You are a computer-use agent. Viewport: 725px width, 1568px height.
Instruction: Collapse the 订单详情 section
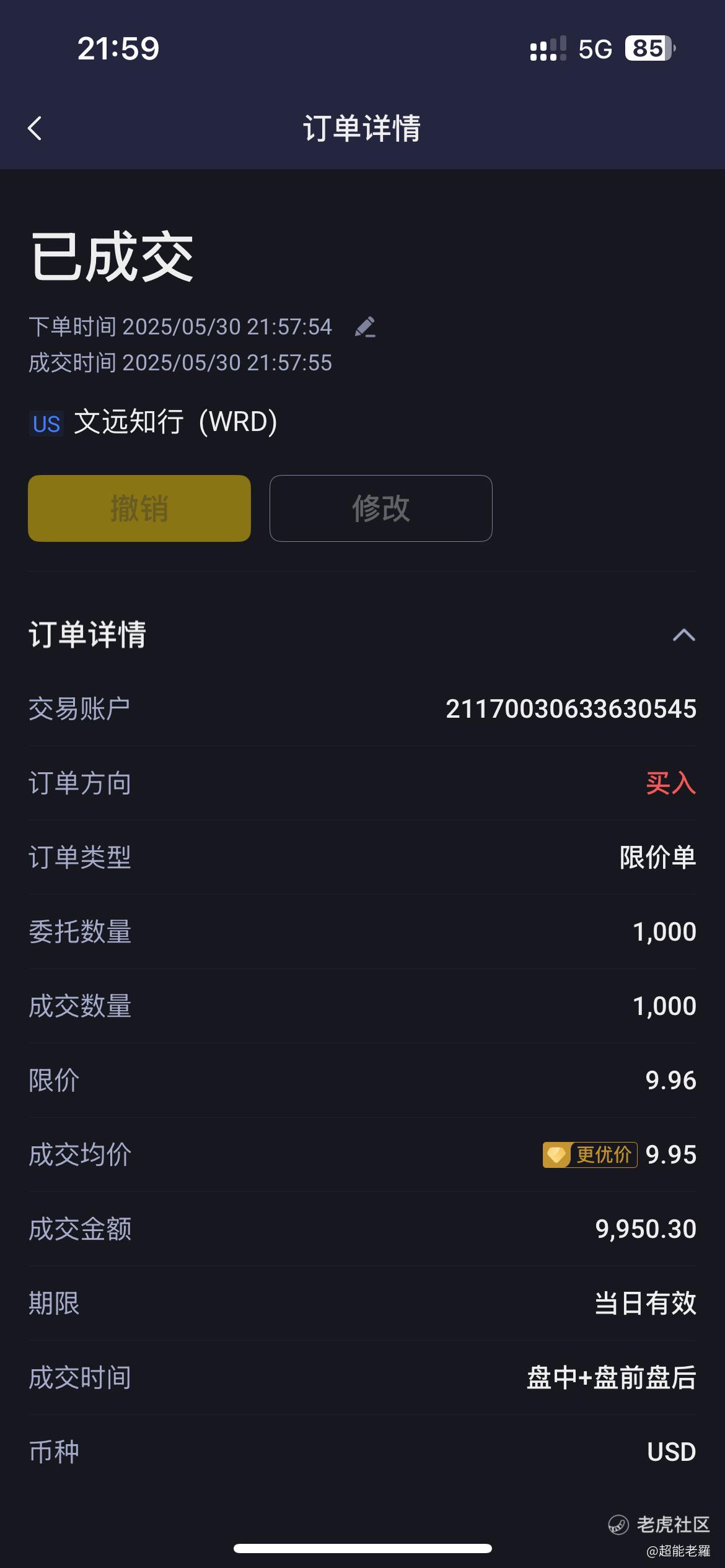tap(683, 635)
